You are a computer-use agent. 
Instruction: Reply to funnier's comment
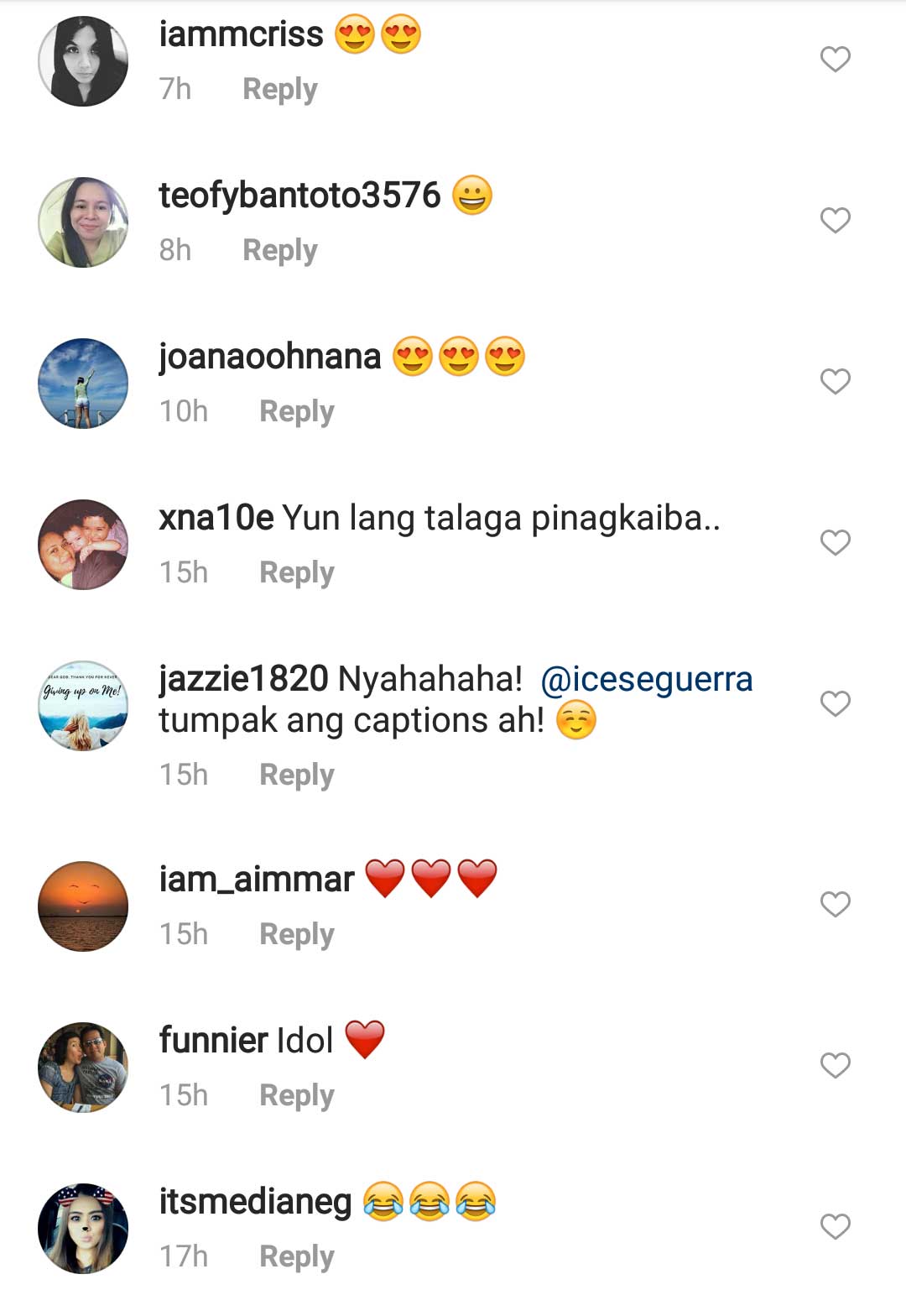(x=296, y=1095)
